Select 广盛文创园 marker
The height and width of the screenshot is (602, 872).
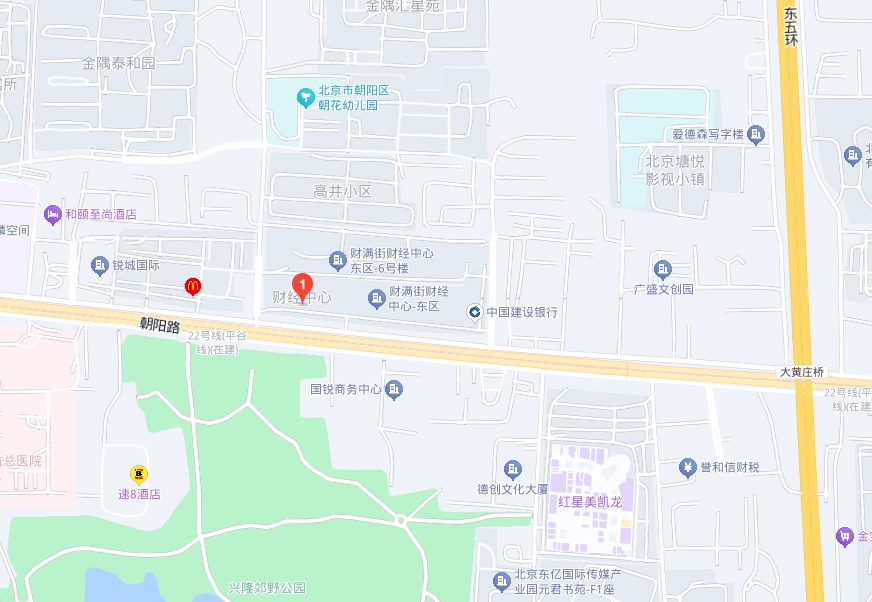pos(663,269)
